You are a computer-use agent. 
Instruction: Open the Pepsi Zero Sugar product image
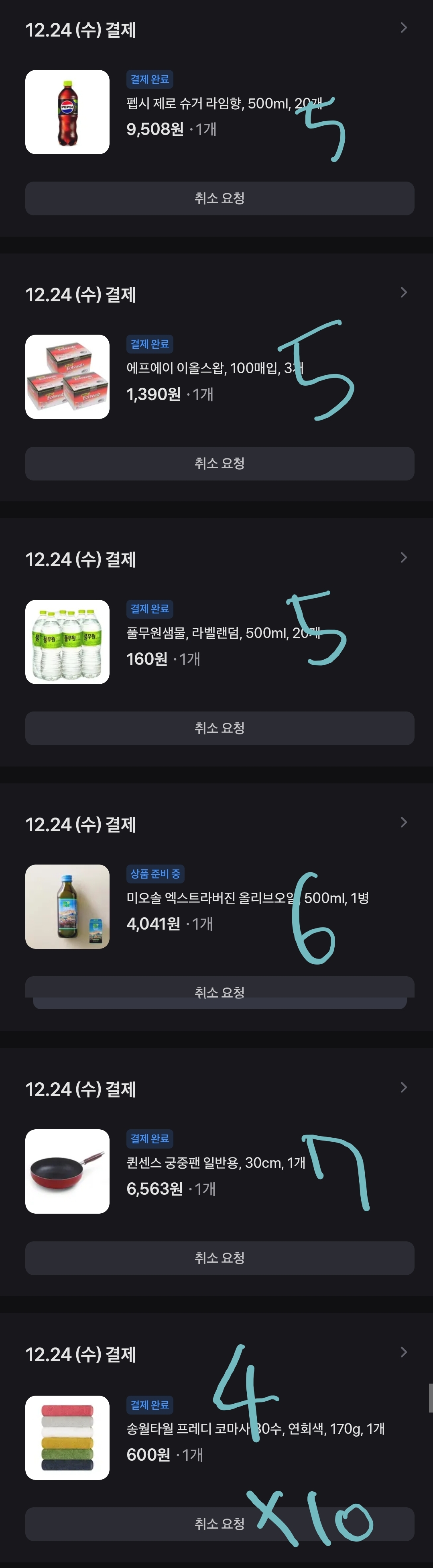click(67, 112)
